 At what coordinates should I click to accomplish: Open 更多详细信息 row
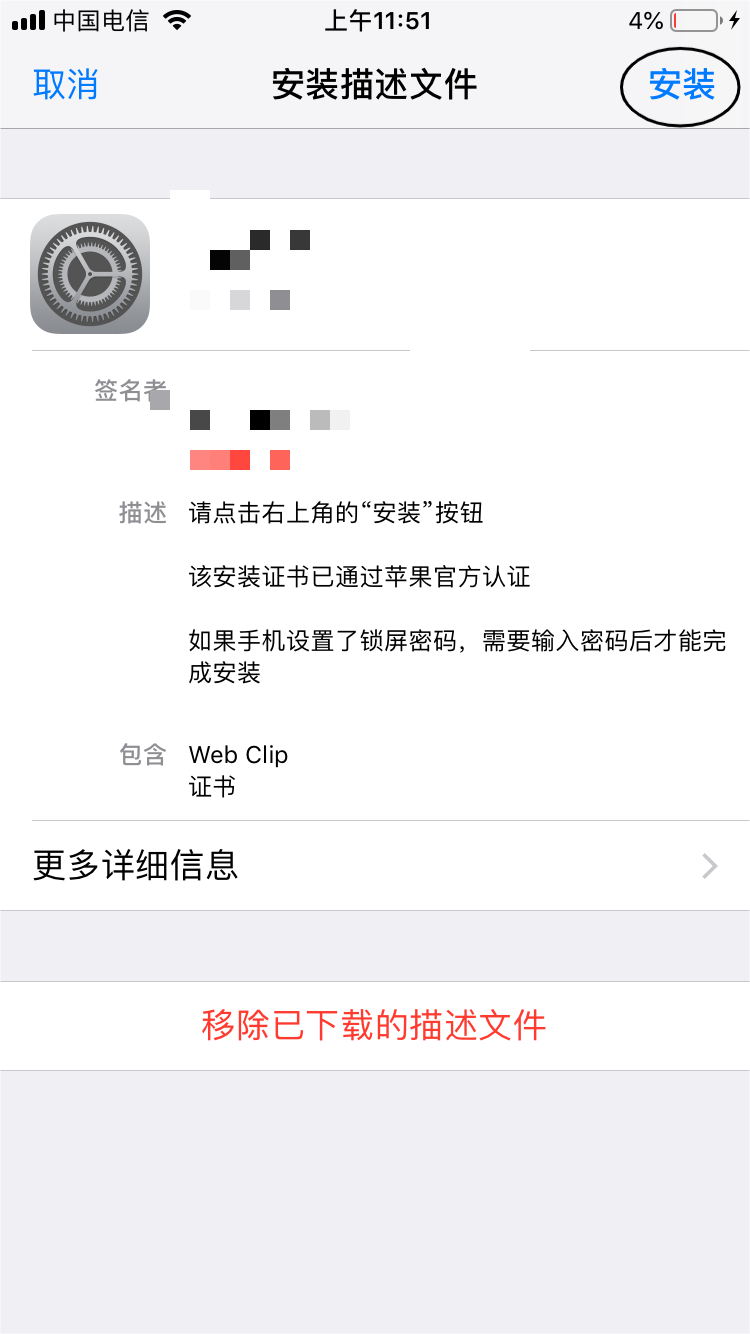pos(375,865)
